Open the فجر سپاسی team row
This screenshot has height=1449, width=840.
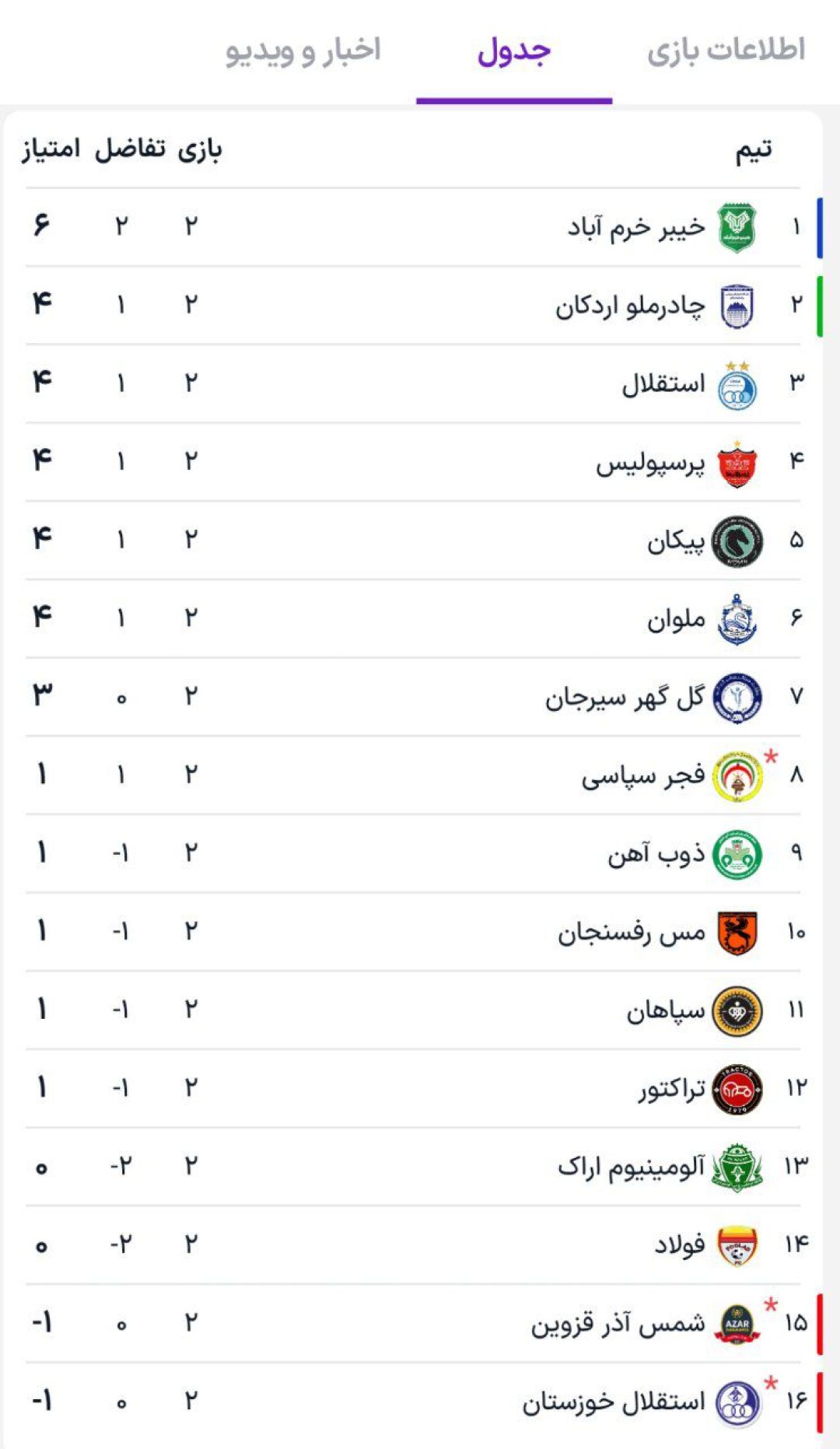[x=413, y=775]
